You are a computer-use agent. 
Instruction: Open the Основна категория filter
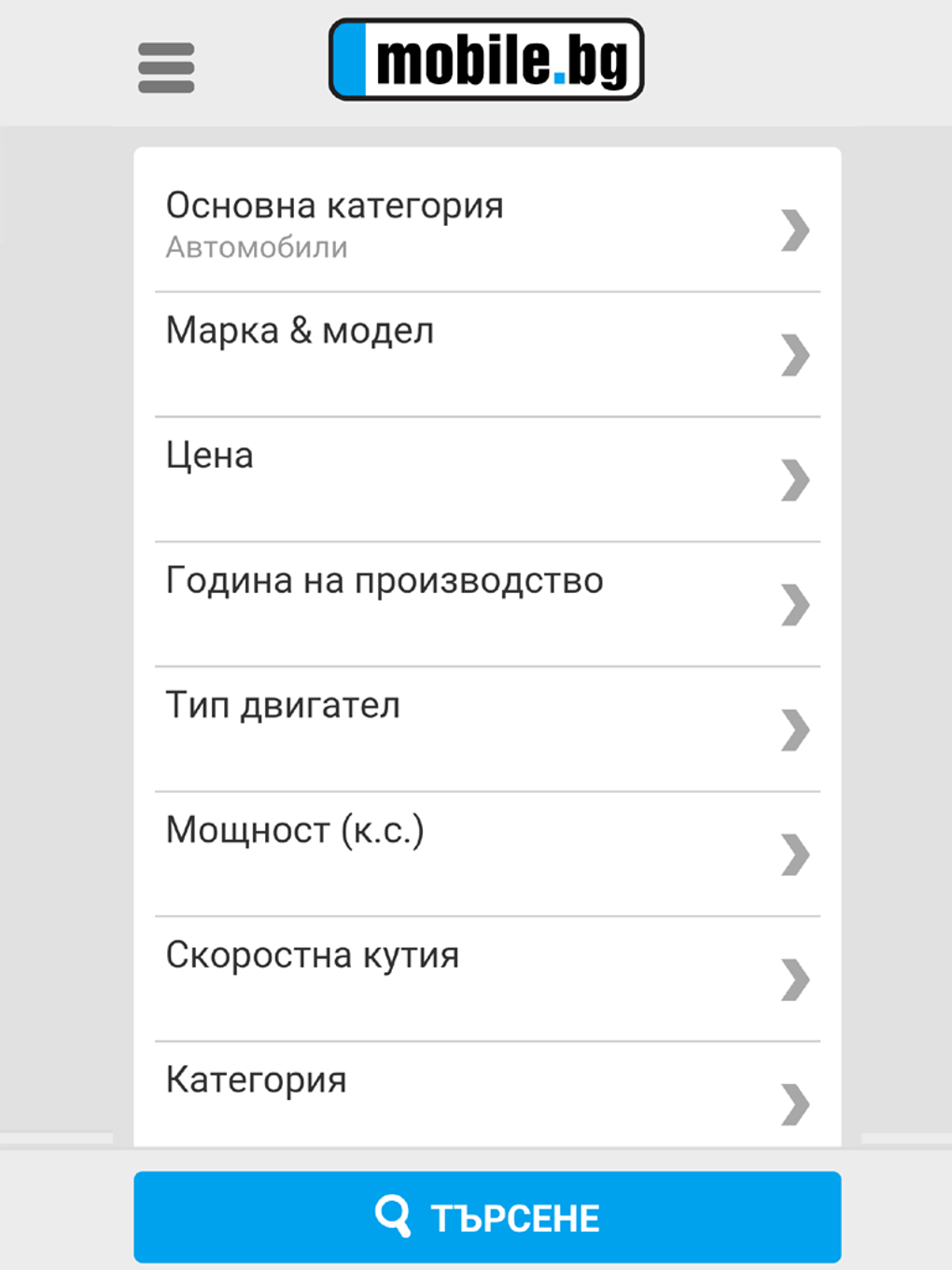click(420, 224)
